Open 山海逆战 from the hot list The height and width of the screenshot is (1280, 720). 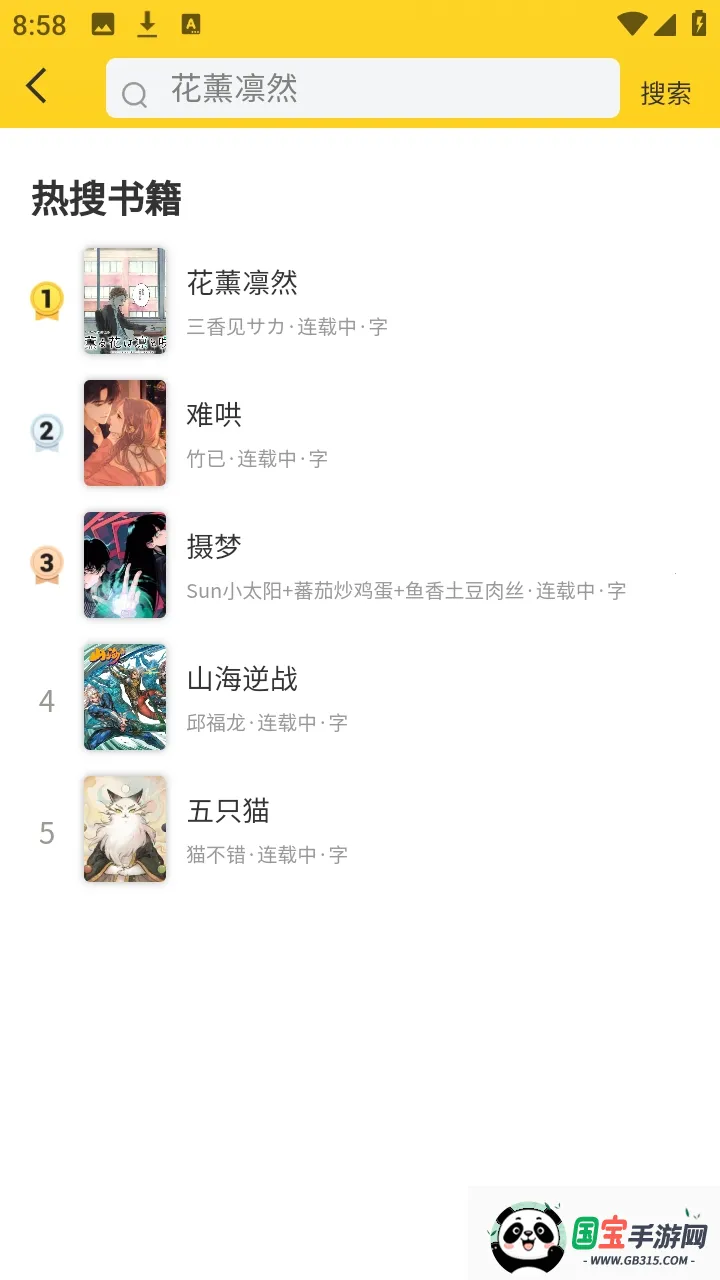point(245,679)
